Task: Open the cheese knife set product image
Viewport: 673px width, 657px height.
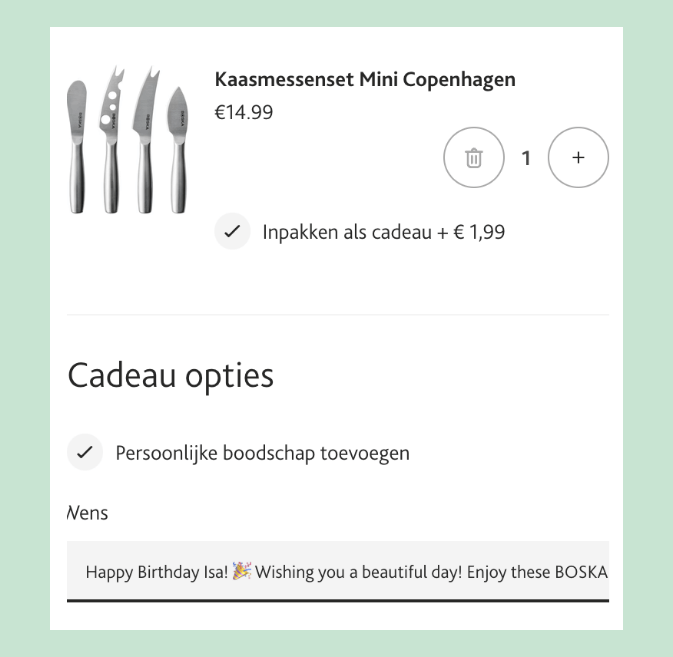Action: [127, 140]
